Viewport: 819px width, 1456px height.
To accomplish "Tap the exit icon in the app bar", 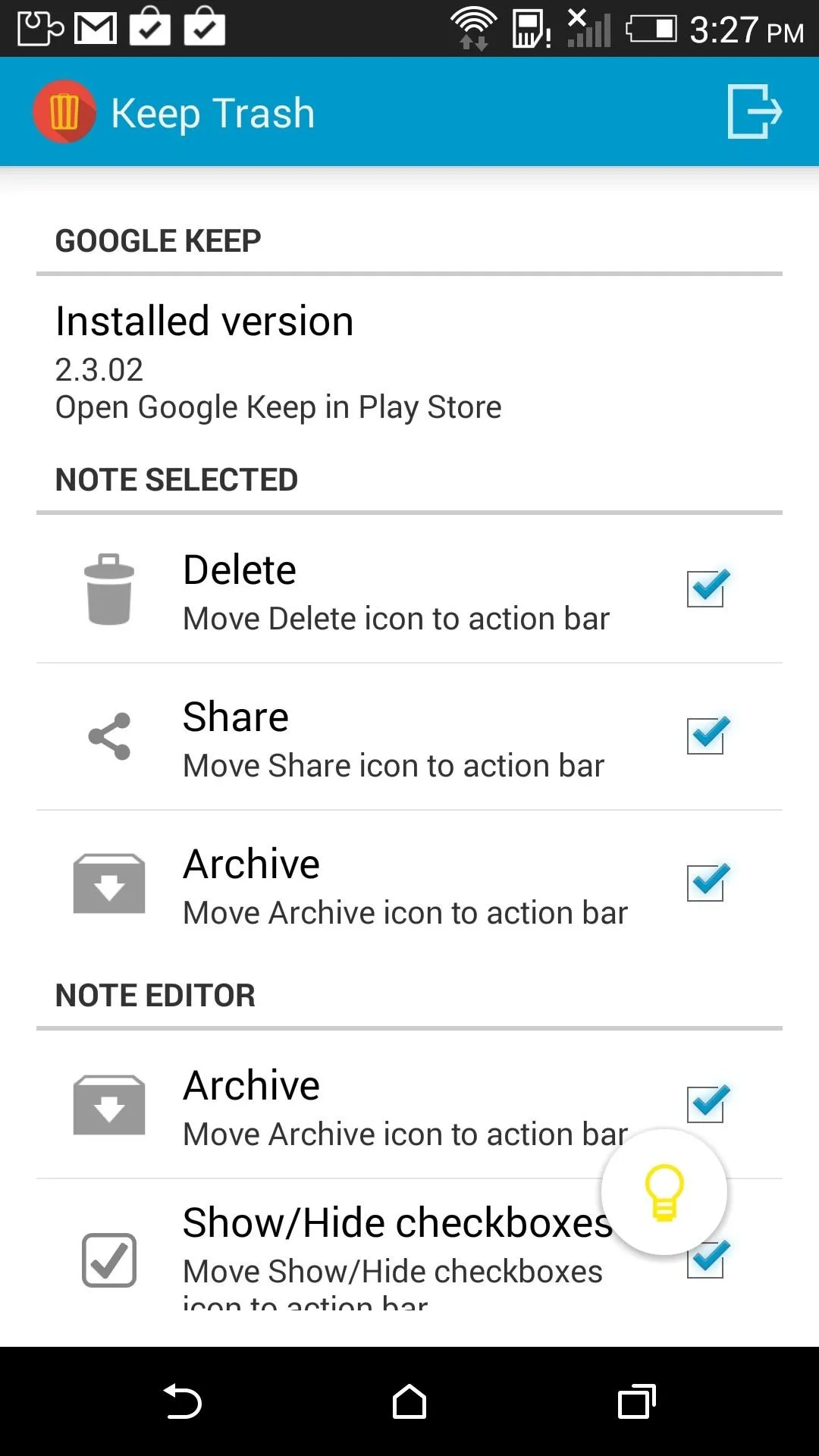I will click(x=754, y=111).
